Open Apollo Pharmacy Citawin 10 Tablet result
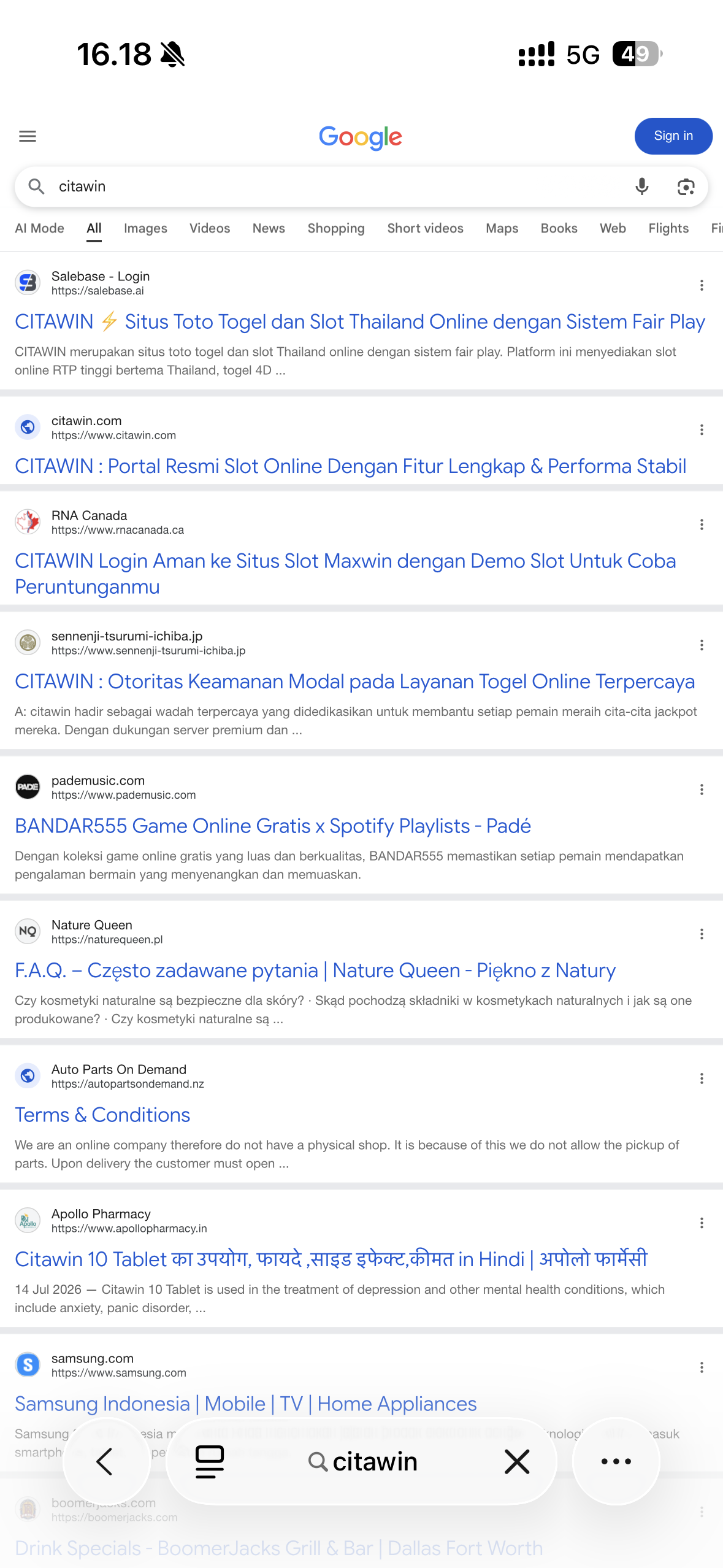The width and height of the screenshot is (723, 1568). [x=331, y=1259]
